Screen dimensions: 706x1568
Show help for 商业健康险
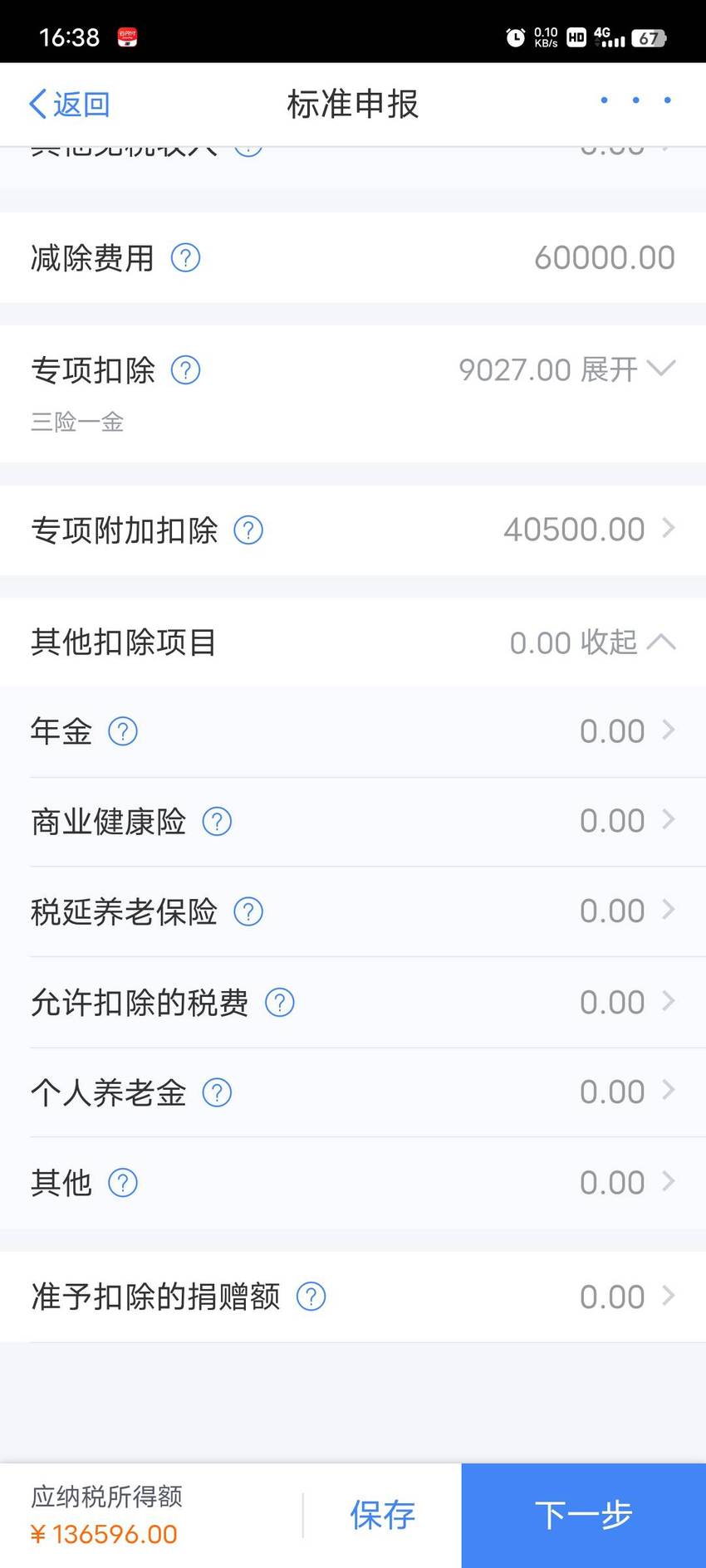coord(217,822)
